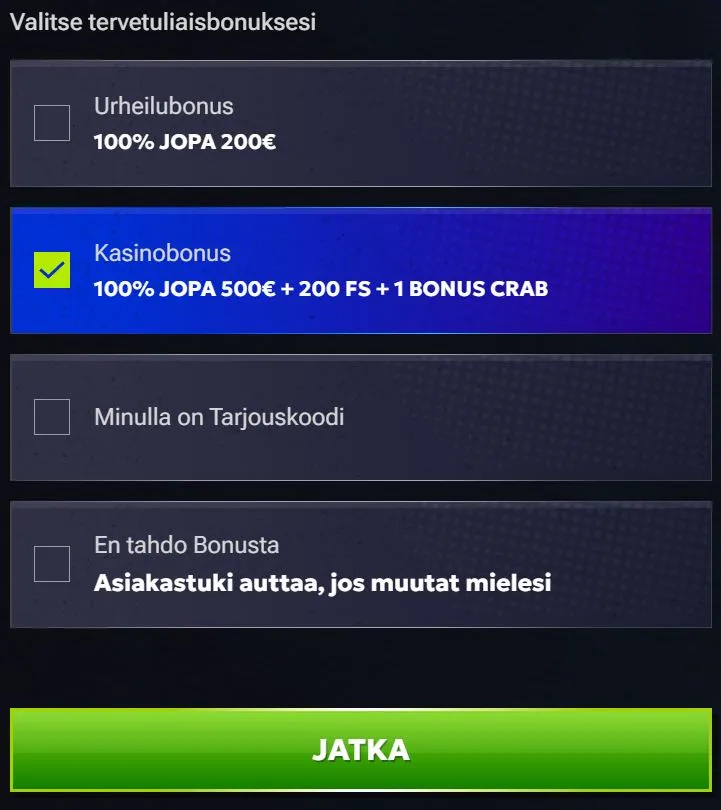Click the Valitse tervetuliaisbonuksesi heading
This screenshot has height=810, width=721.
pos(164,21)
